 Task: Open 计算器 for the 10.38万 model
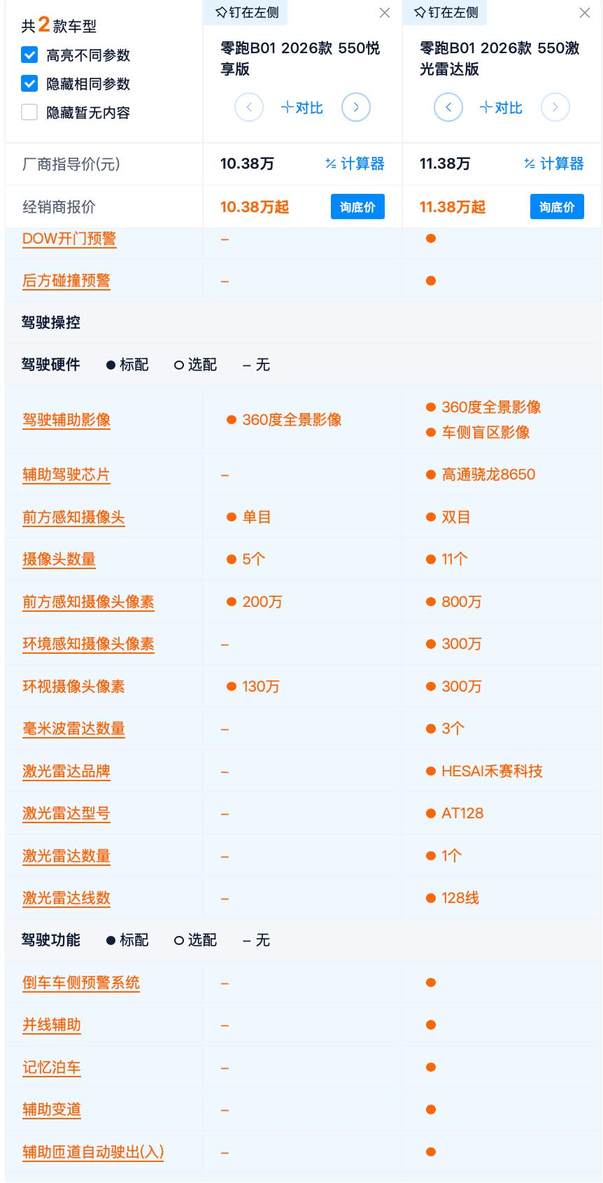[355, 164]
